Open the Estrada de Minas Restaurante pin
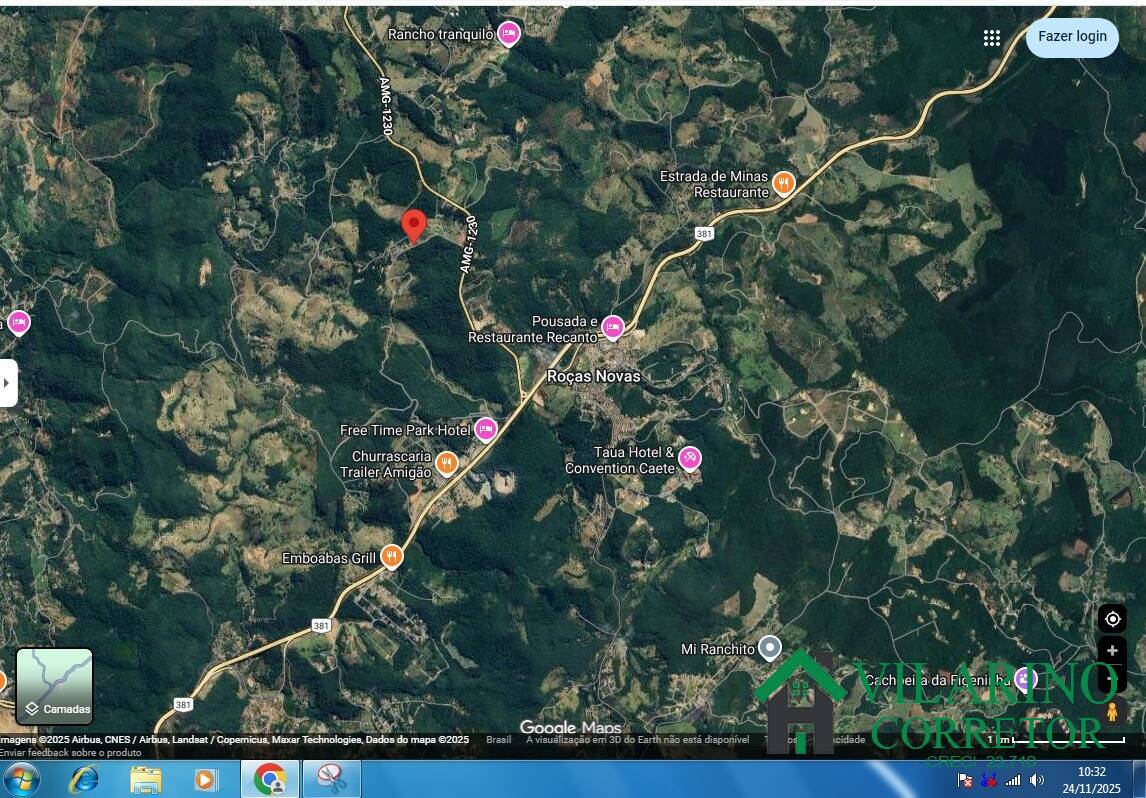Image resolution: width=1146 pixels, height=798 pixels. click(783, 183)
